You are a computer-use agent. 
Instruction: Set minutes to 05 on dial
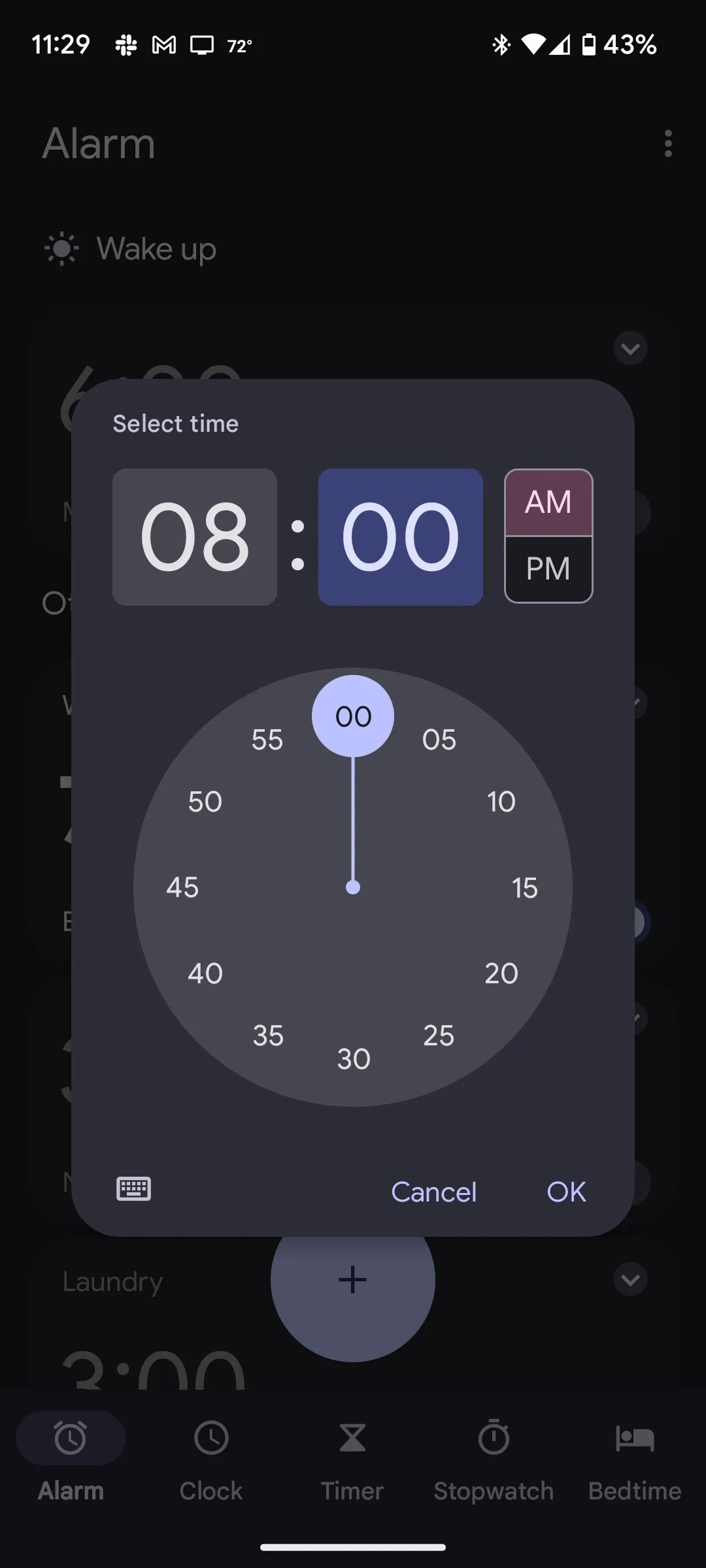(439, 740)
